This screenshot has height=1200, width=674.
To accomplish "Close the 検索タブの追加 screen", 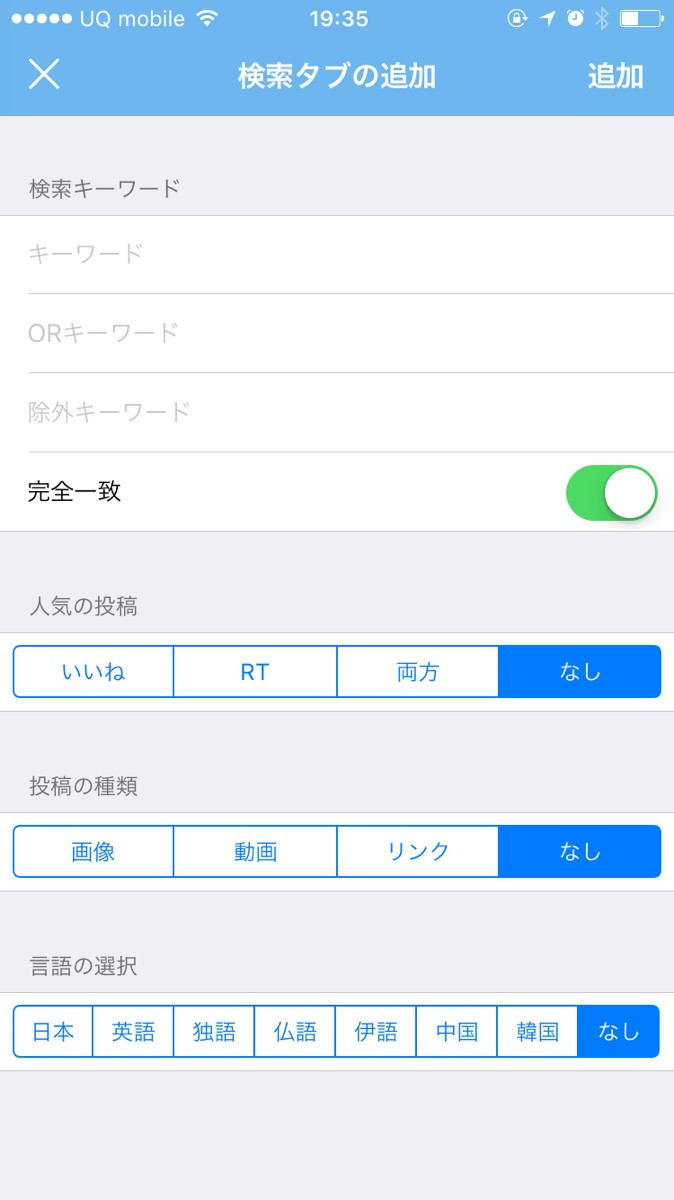I will click(44, 75).
